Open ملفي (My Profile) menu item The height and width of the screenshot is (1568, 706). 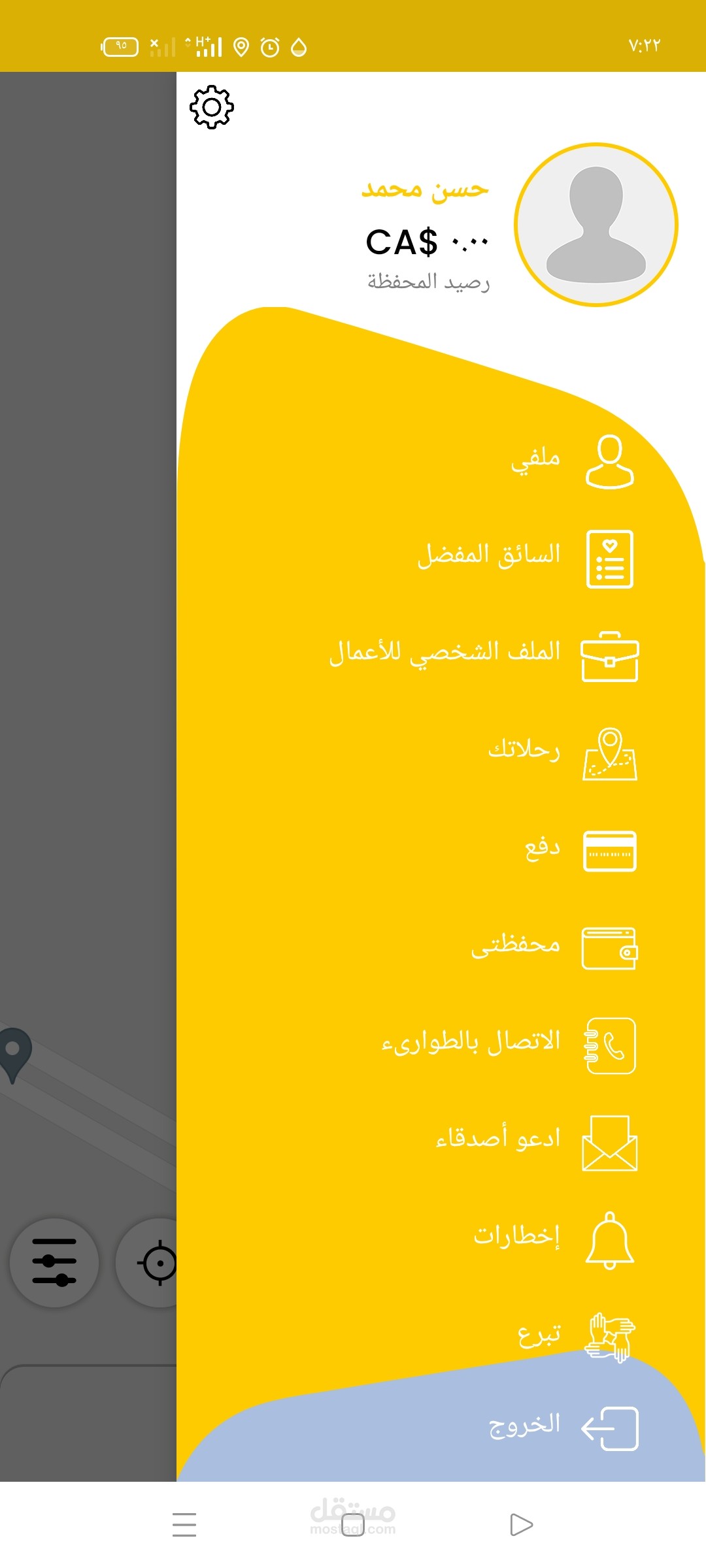coord(535,459)
